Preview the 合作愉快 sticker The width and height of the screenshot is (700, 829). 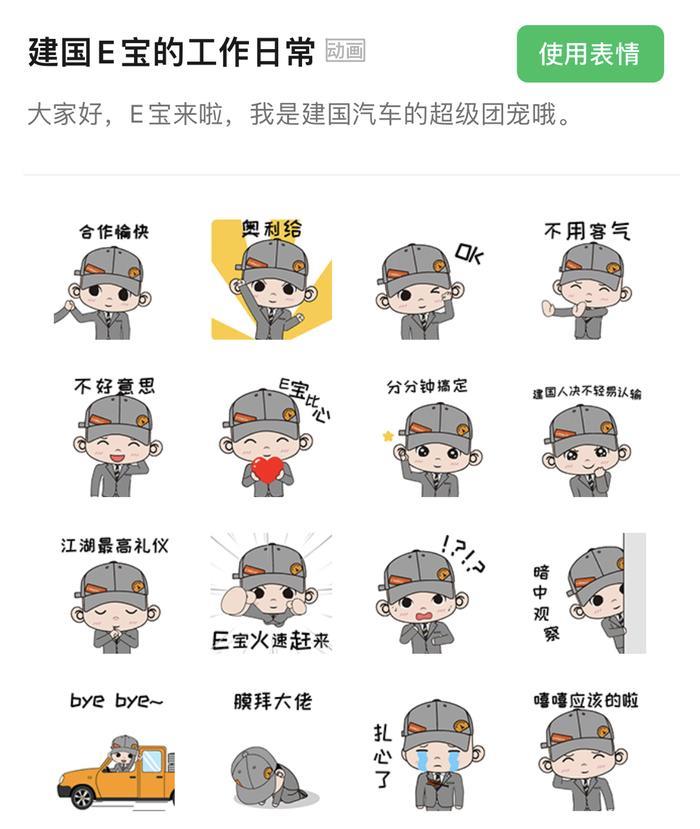click(x=113, y=280)
